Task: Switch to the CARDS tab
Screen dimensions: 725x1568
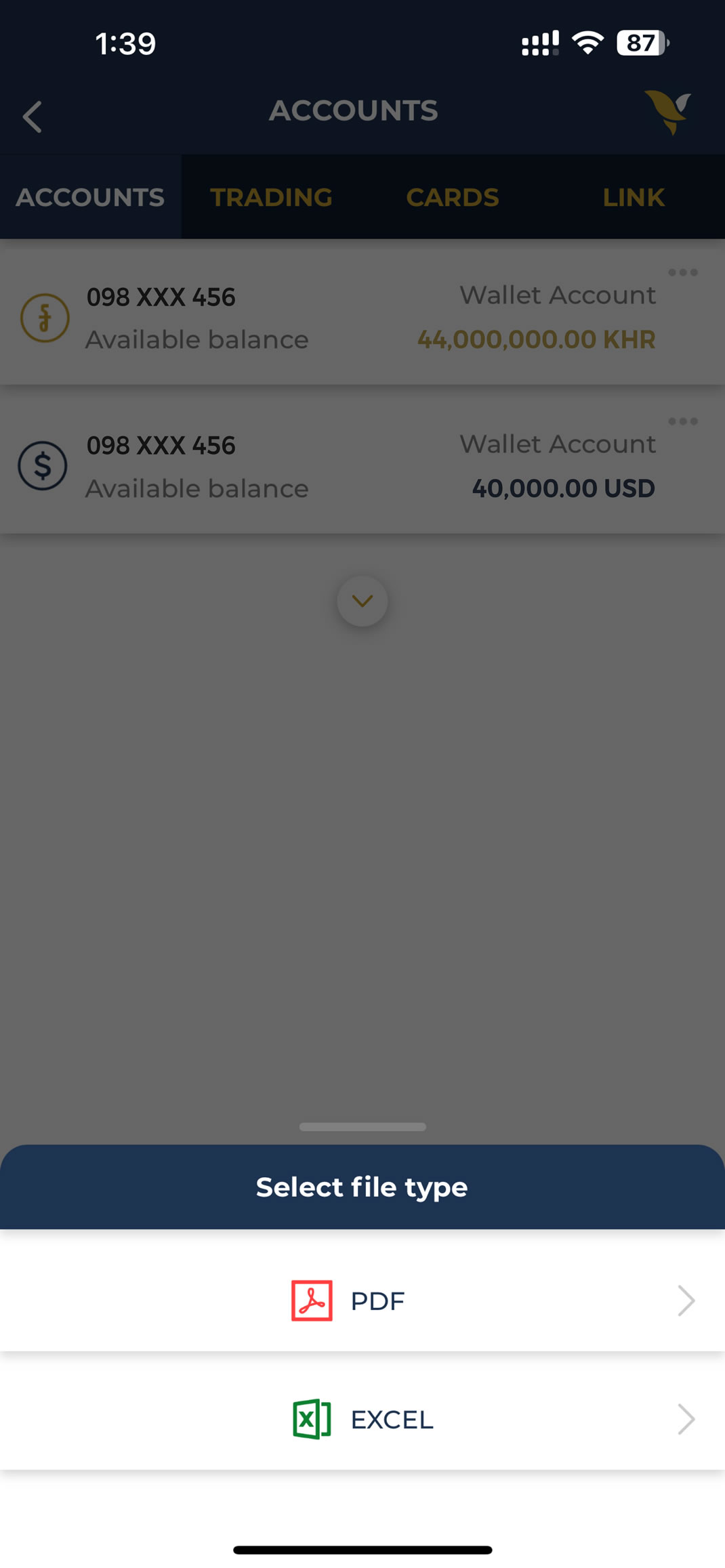Action: [x=452, y=197]
